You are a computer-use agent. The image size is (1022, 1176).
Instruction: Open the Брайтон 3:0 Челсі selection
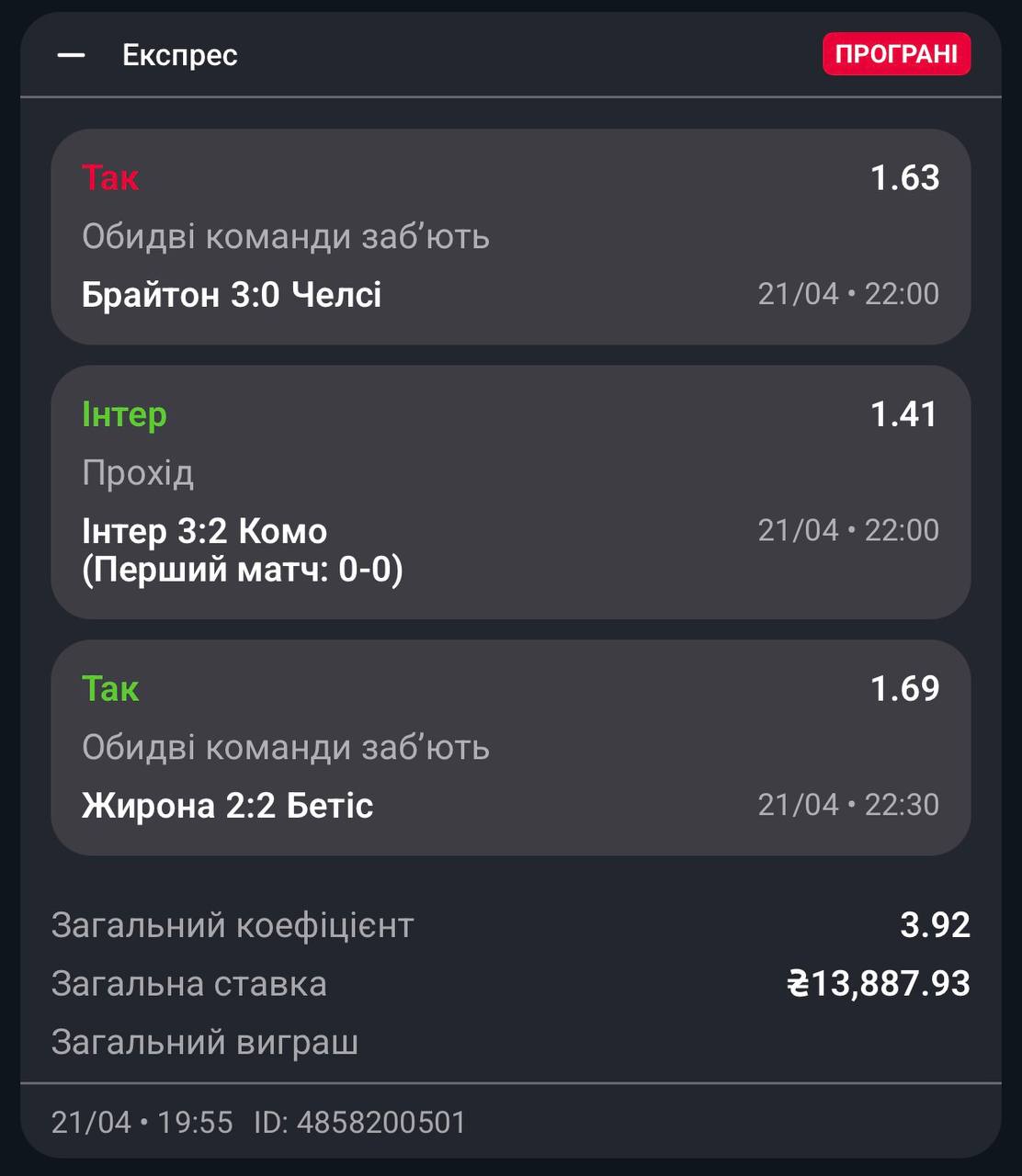tap(510, 237)
